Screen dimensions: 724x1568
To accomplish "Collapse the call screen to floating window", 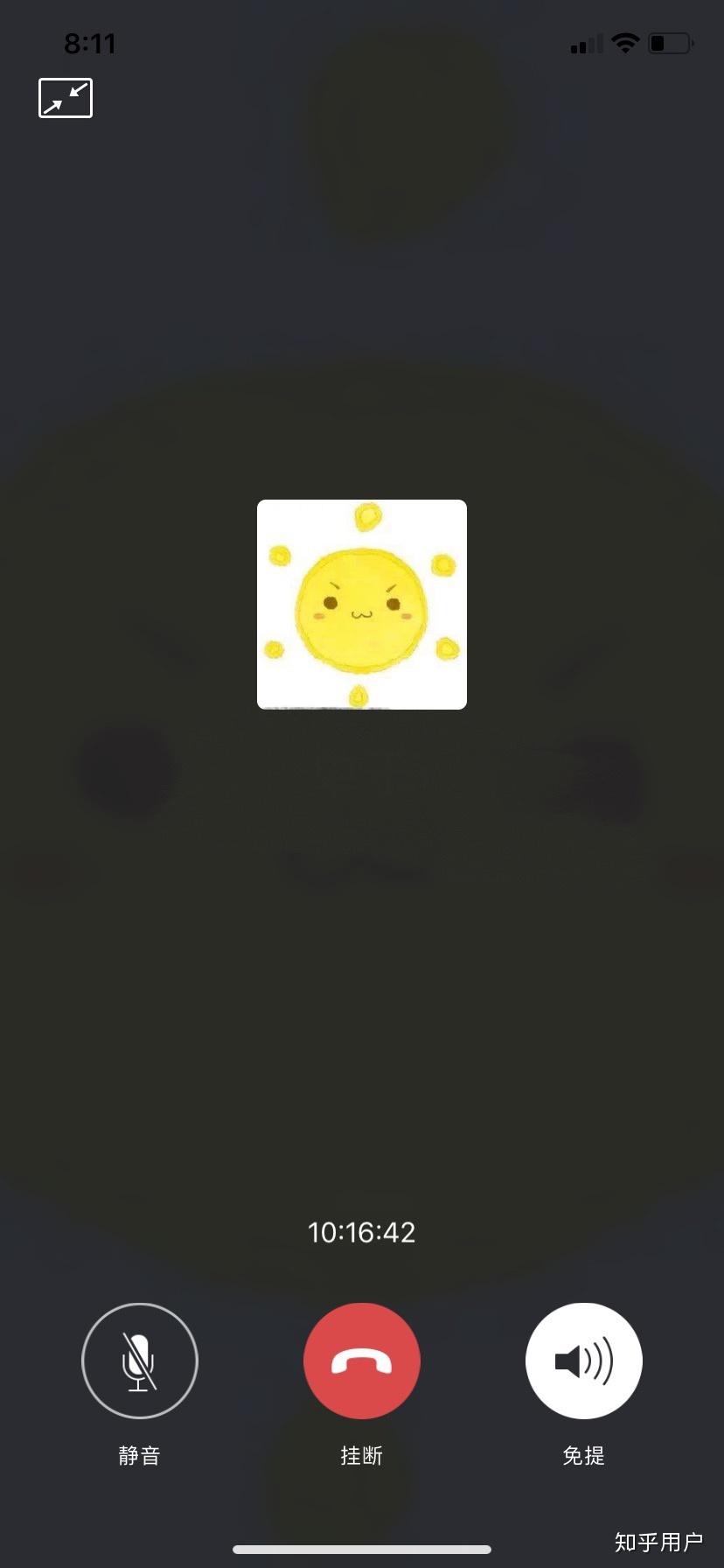I will point(66,98).
